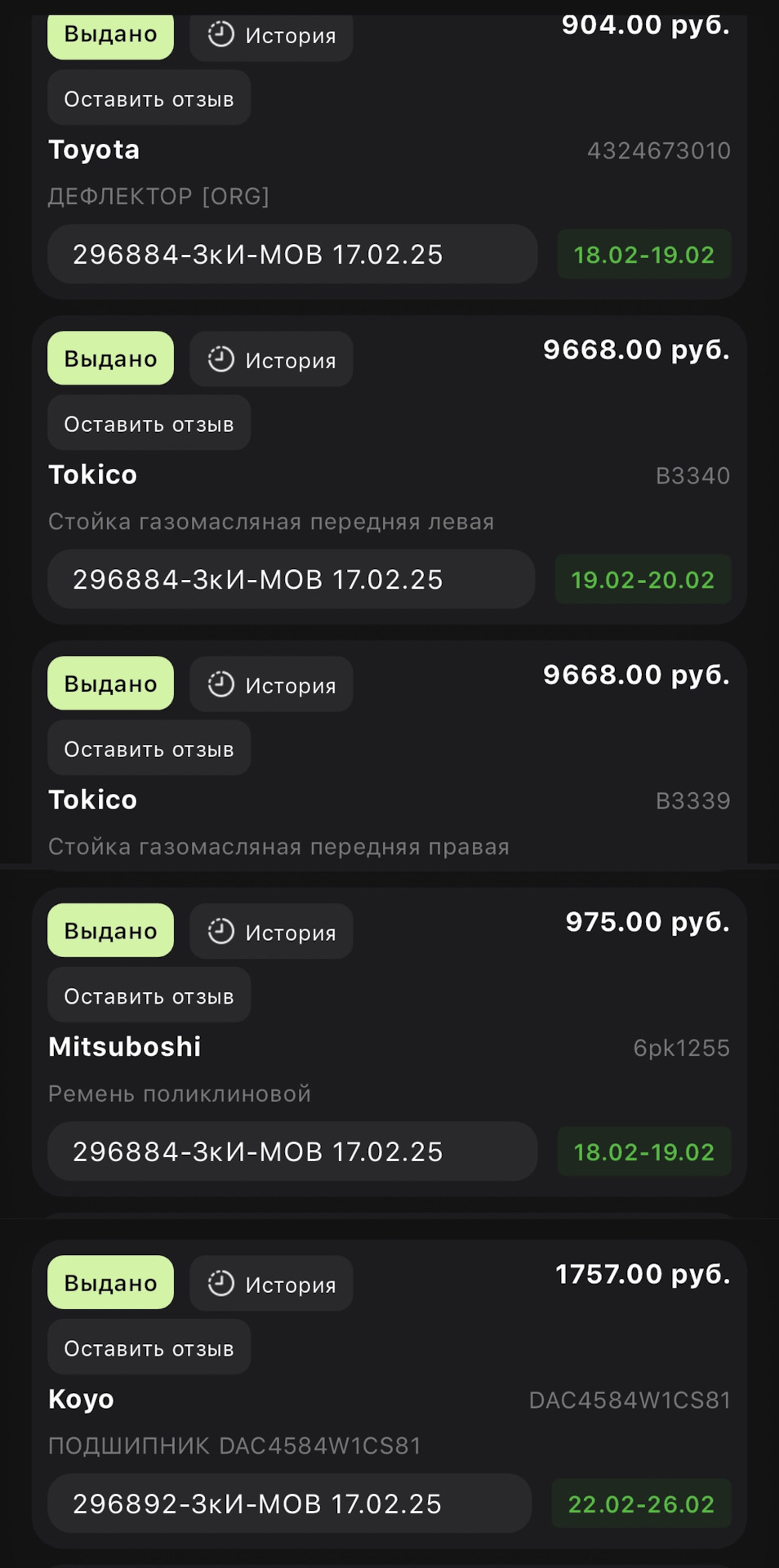Screen dimensions: 779x1568
Task: Click the article number B3340 on the Tokico card
Action: (695, 474)
